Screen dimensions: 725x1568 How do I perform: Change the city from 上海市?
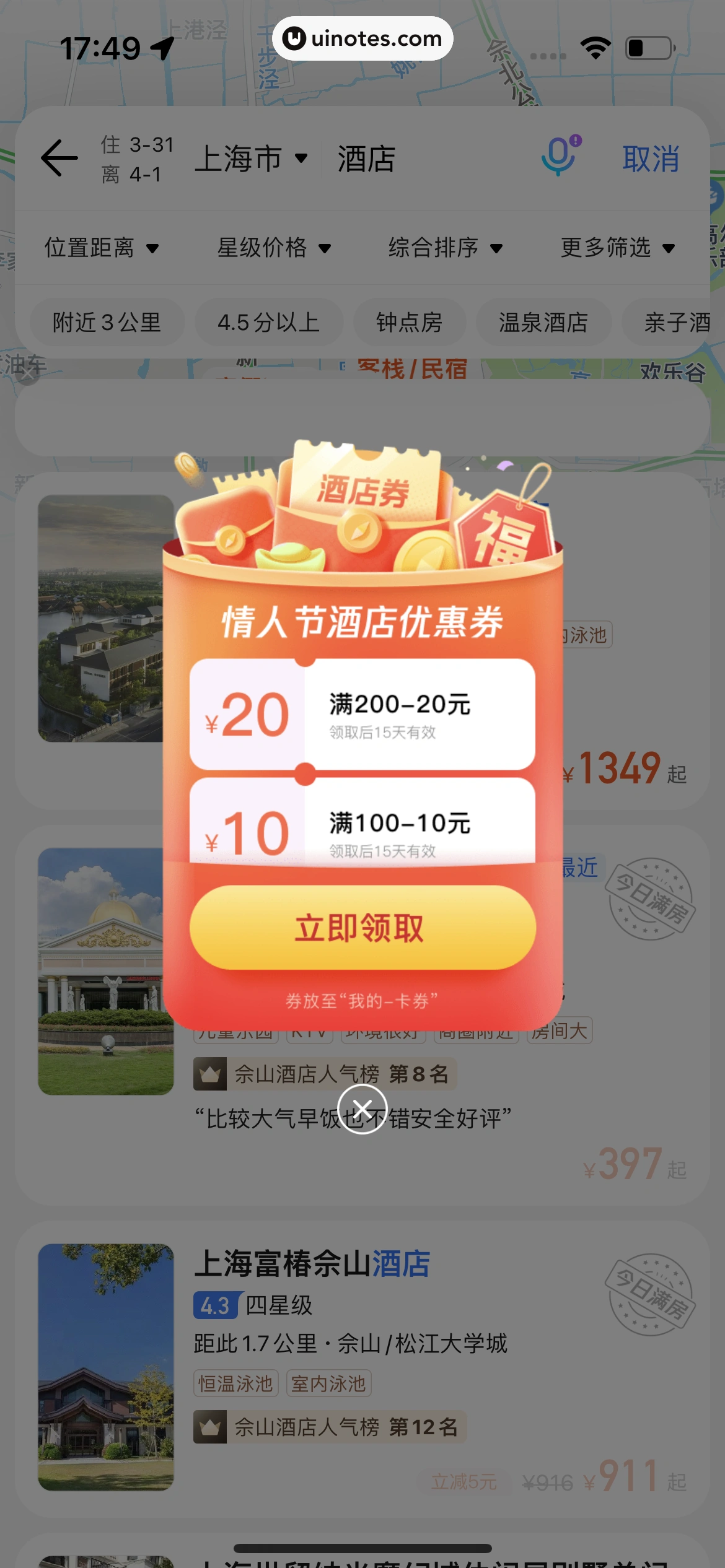pos(251,159)
